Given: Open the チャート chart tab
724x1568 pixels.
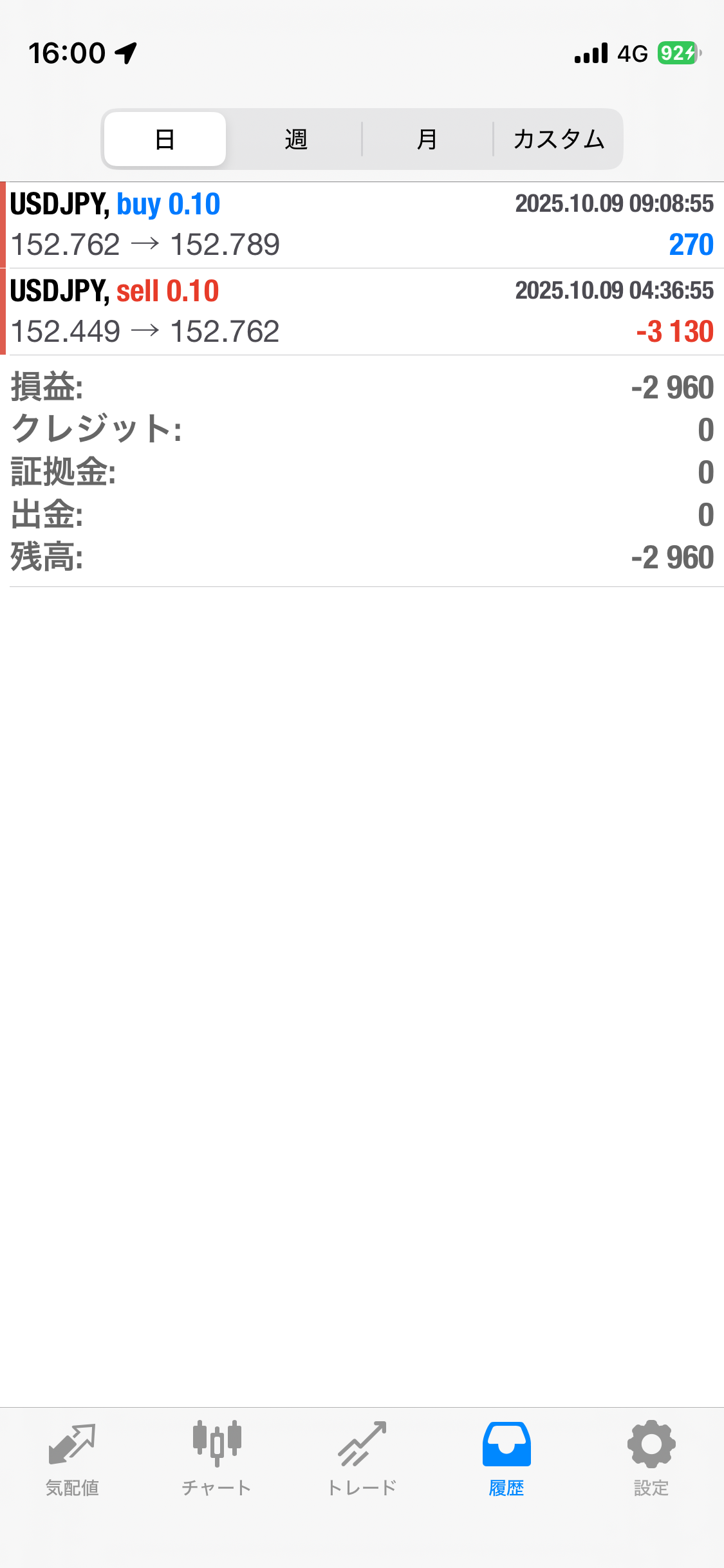Looking at the screenshot, I should [x=217, y=1459].
